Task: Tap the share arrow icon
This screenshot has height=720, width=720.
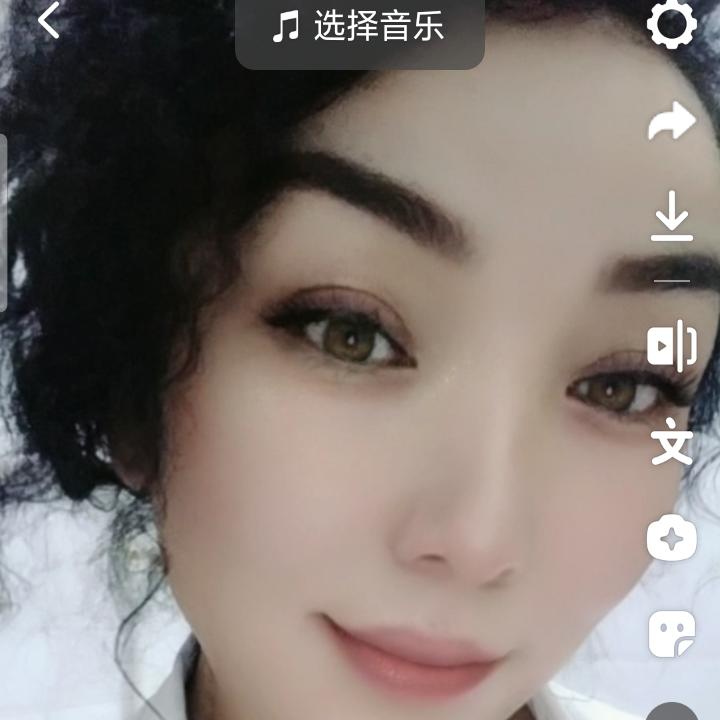Action: click(x=671, y=122)
